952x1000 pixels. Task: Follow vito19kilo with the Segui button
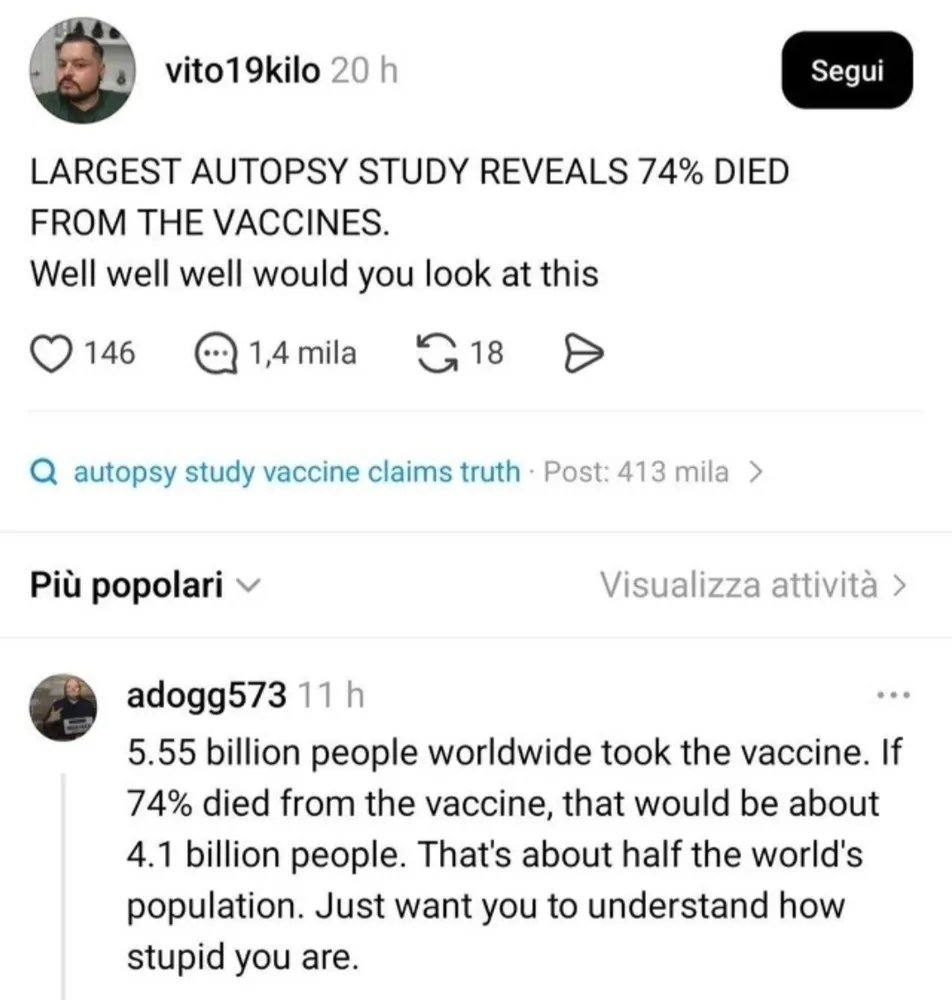(847, 70)
